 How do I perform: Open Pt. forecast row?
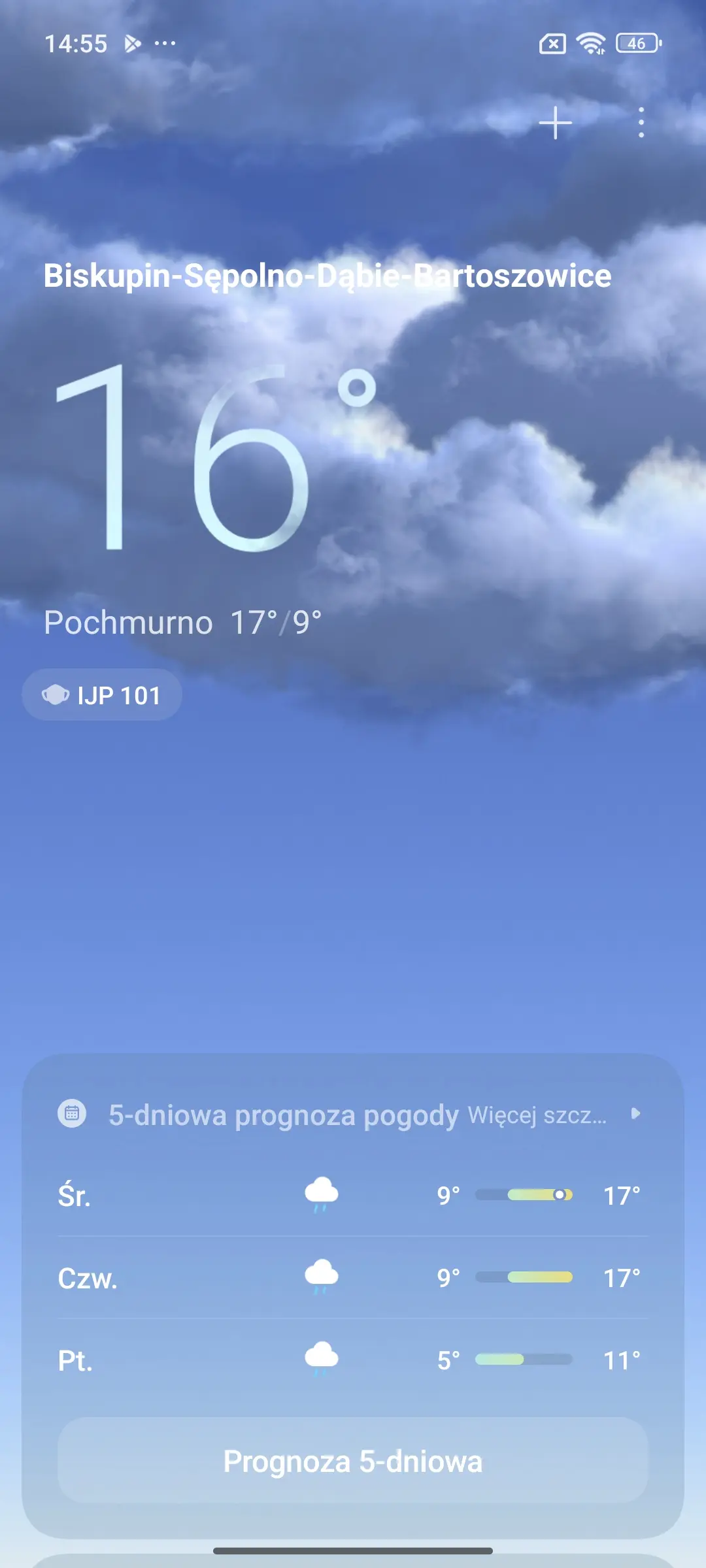(353, 1360)
